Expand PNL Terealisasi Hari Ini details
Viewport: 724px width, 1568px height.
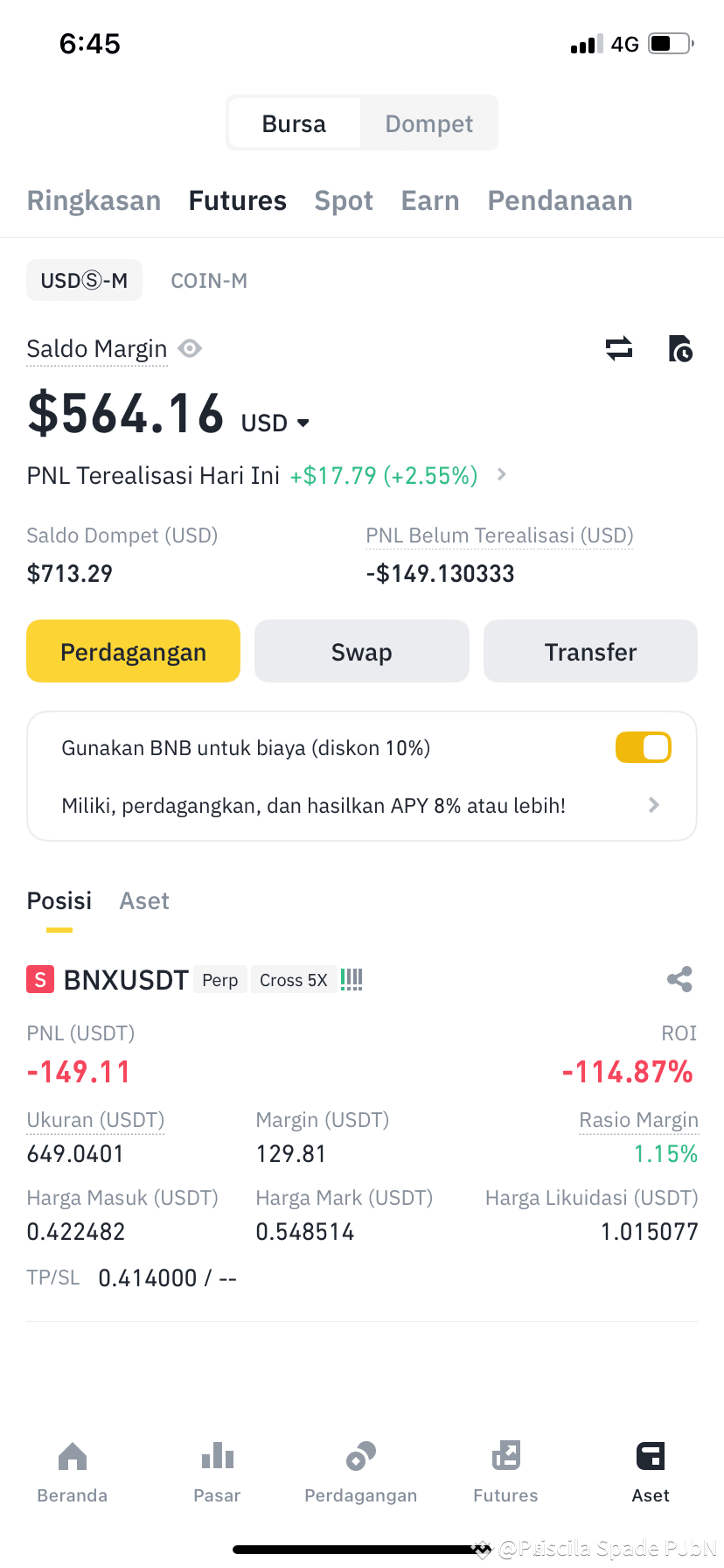(501, 475)
